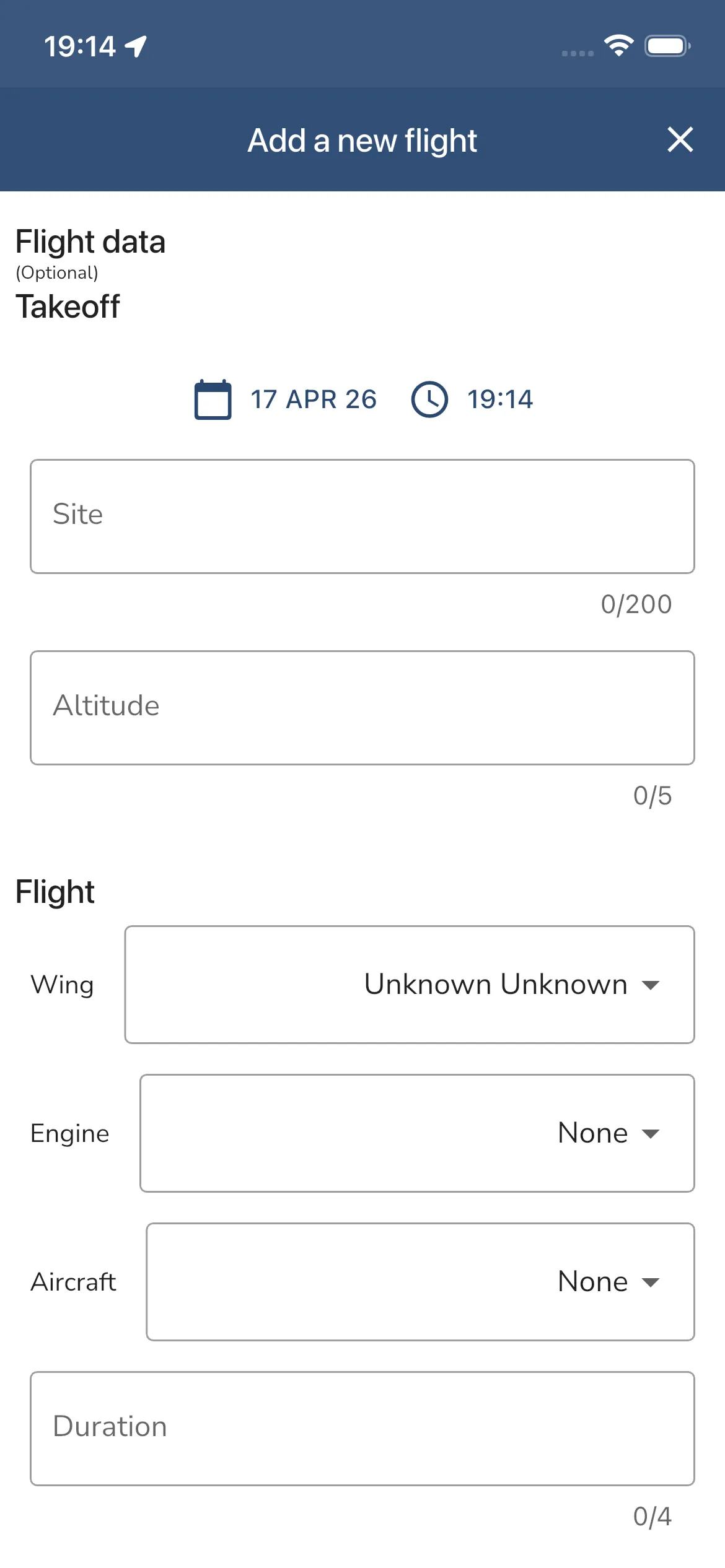Tap the 0/200 character counter under Site
This screenshot has height=1568, width=725.
click(x=635, y=604)
